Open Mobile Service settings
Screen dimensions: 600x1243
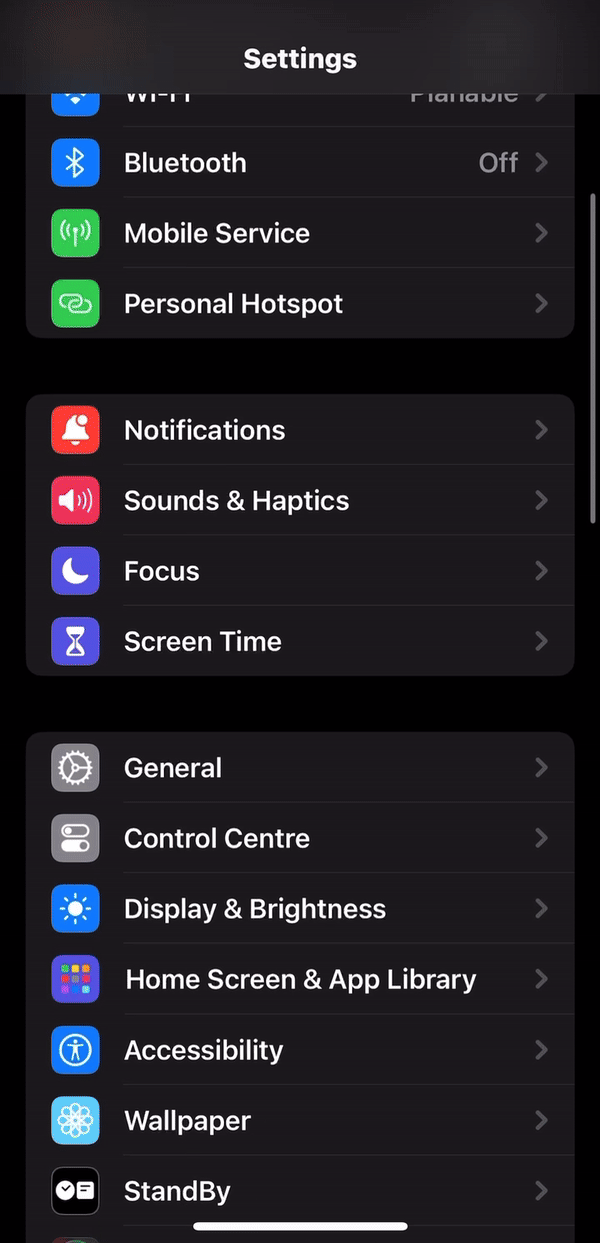(300, 233)
